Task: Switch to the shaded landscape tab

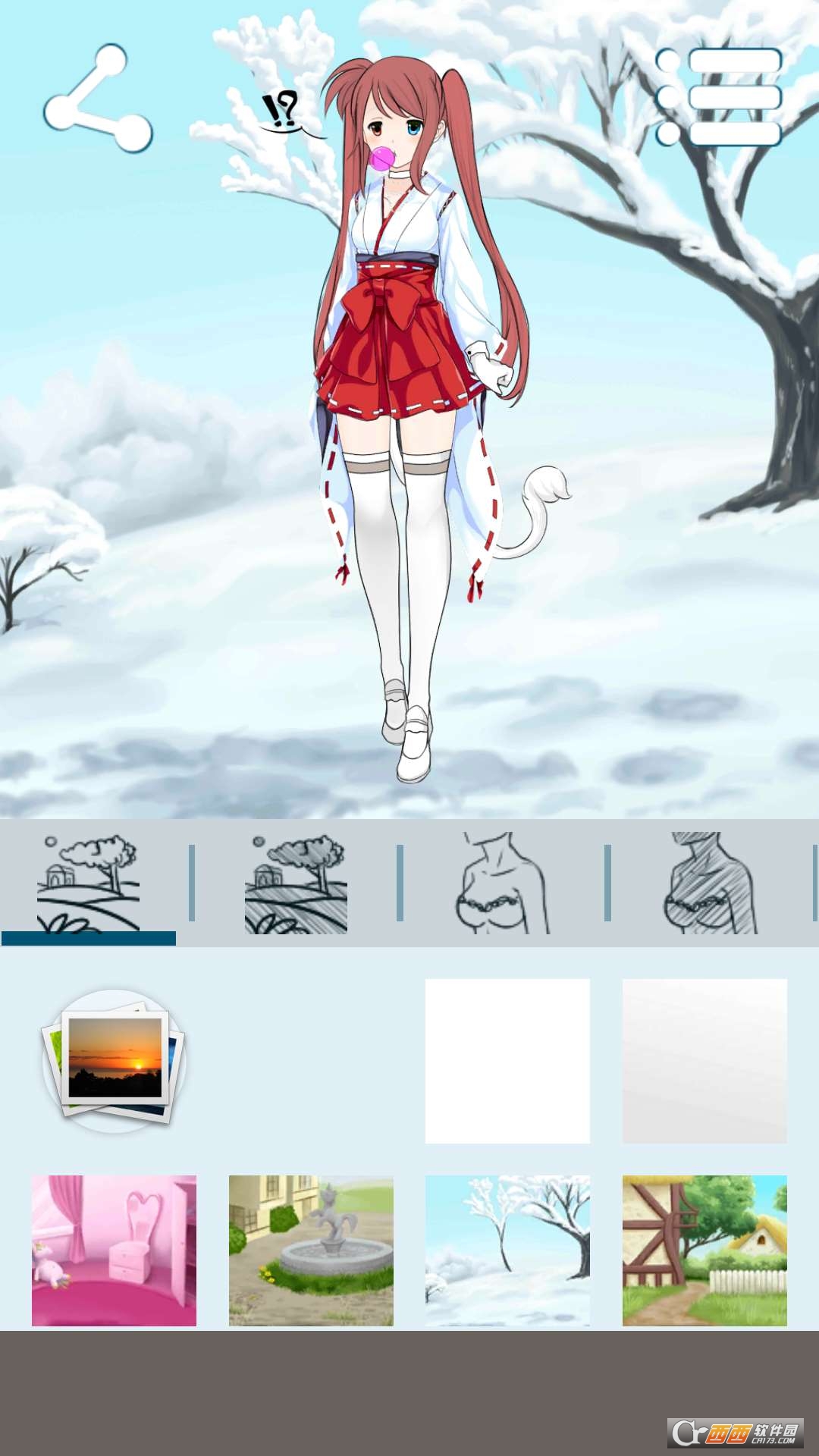Action: point(296,883)
